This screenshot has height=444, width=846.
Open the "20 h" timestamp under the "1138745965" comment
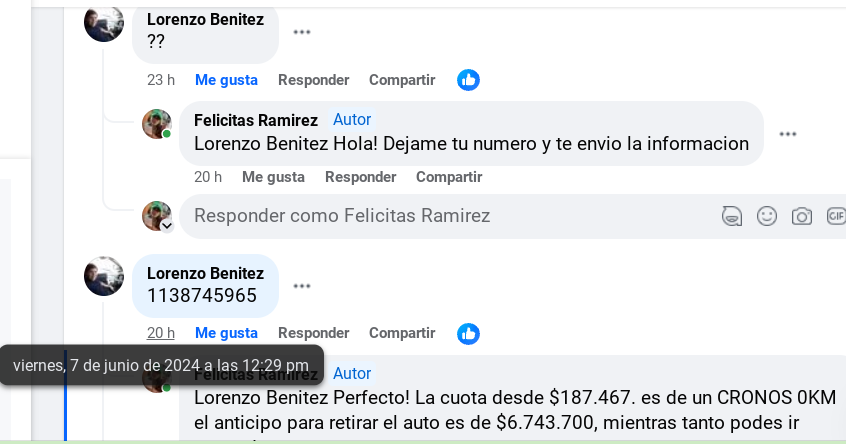[161, 333]
